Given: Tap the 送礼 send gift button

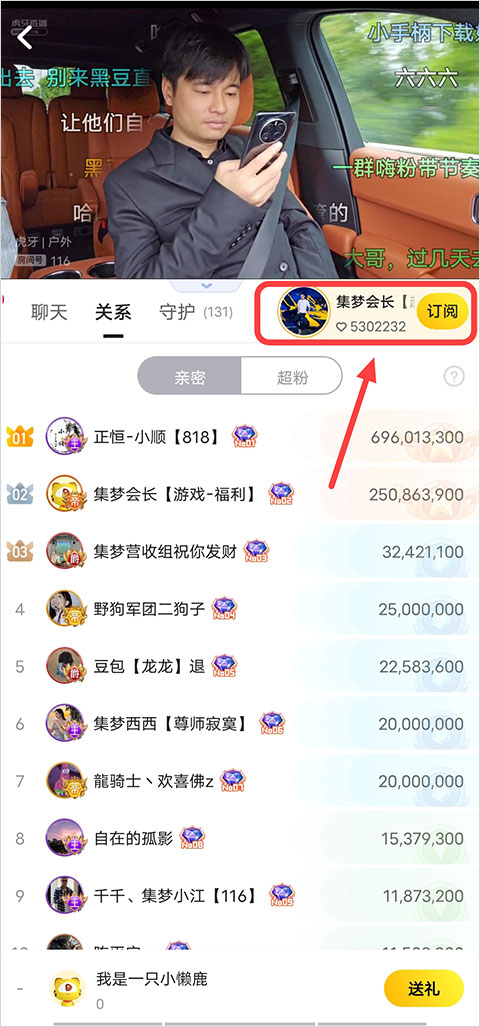Looking at the screenshot, I should point(424,988).
